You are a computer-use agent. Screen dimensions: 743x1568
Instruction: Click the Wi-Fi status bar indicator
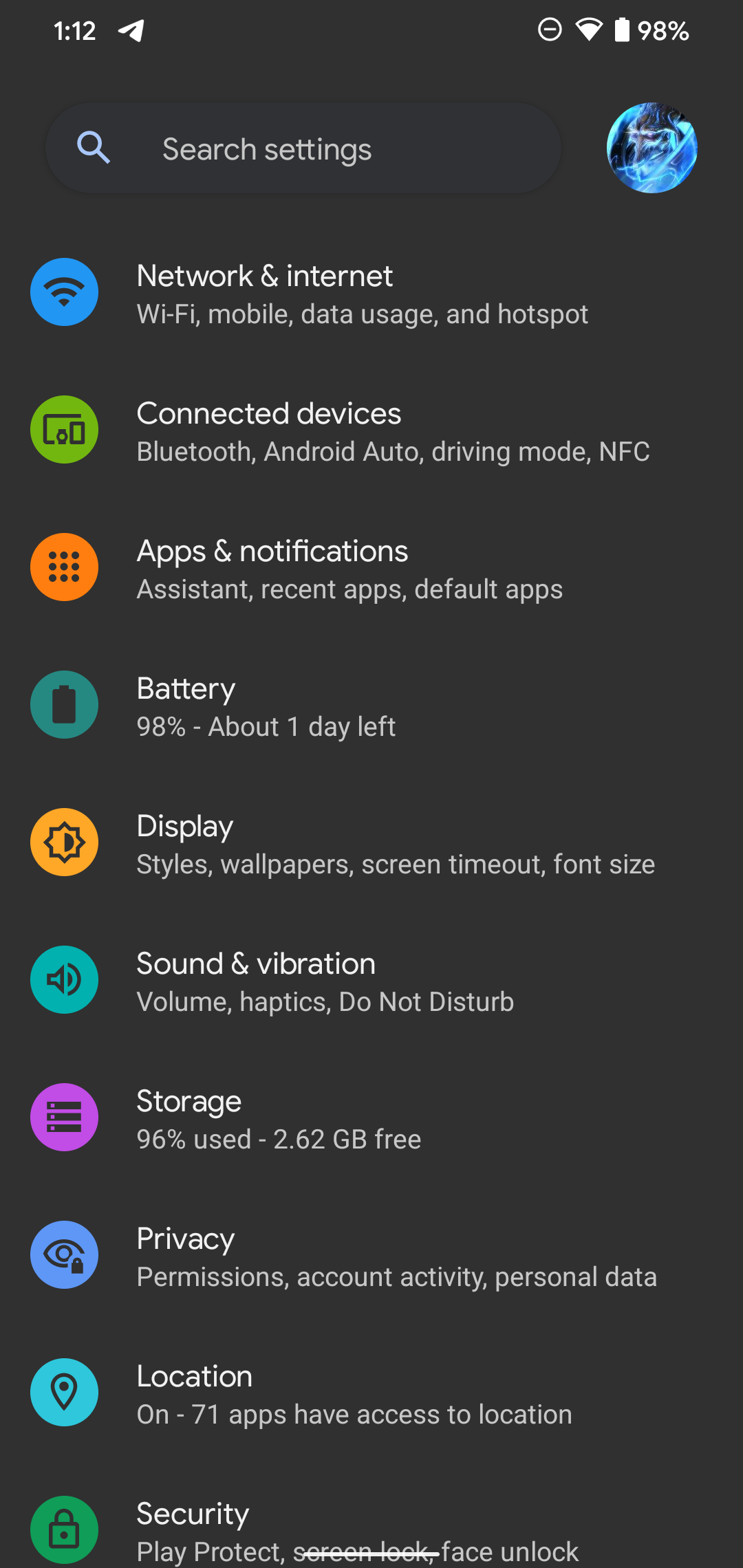click(587, 29)
